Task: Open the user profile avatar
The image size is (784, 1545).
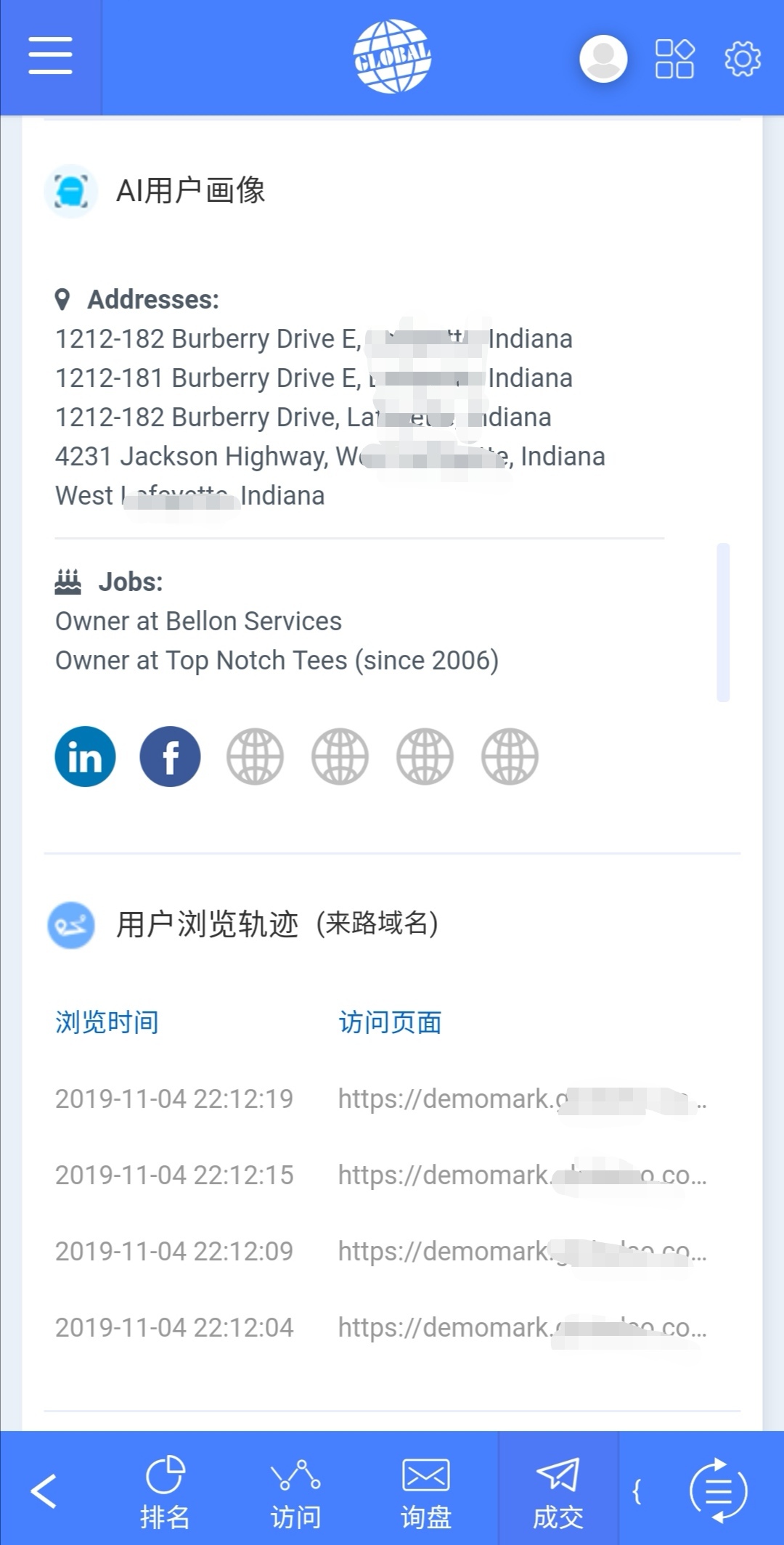Action: coord(603,58)
